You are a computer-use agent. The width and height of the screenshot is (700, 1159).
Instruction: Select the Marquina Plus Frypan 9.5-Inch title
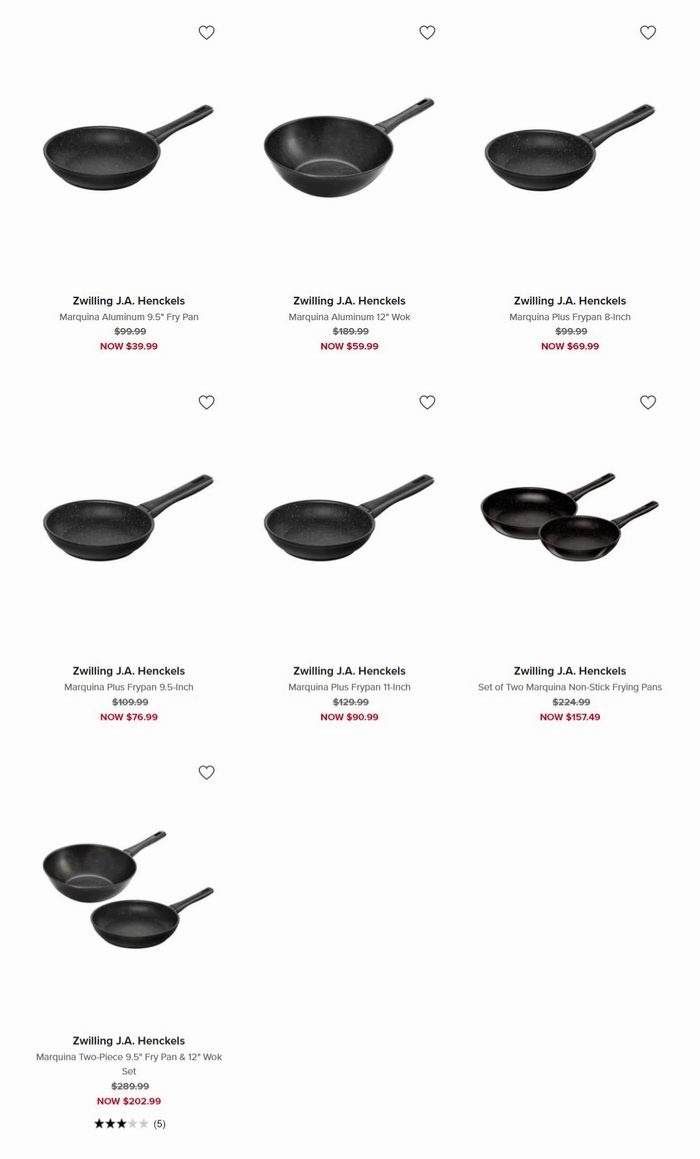(129, 688)
